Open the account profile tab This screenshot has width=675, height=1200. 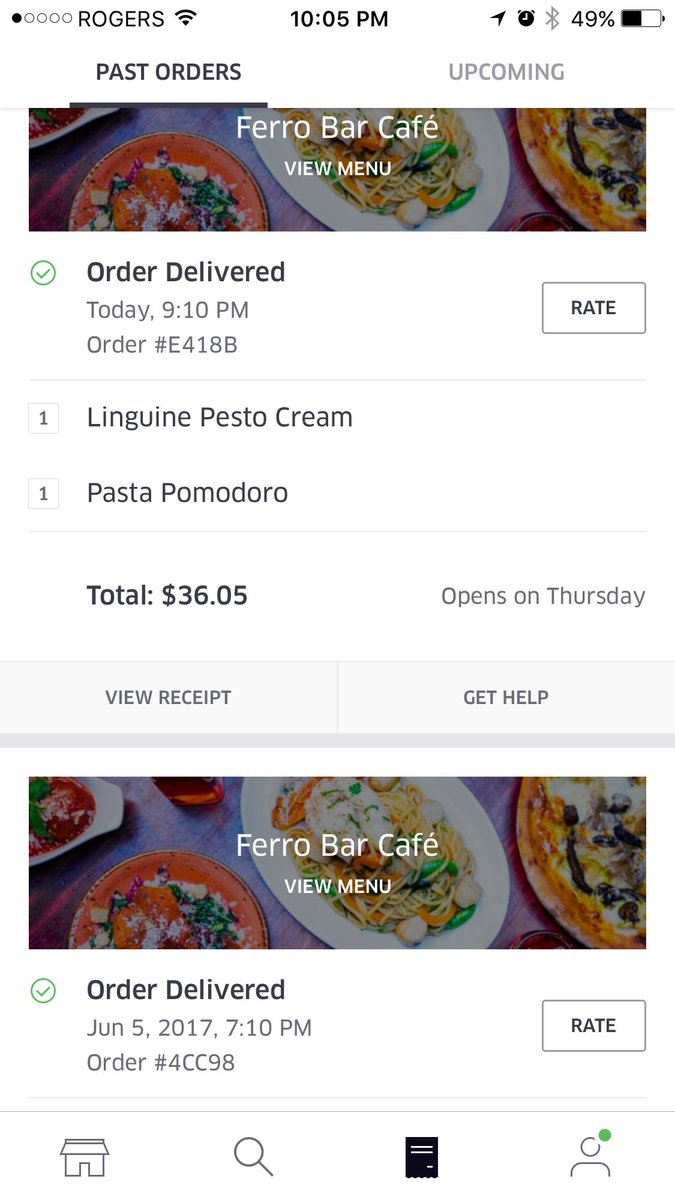[590, 1155]
